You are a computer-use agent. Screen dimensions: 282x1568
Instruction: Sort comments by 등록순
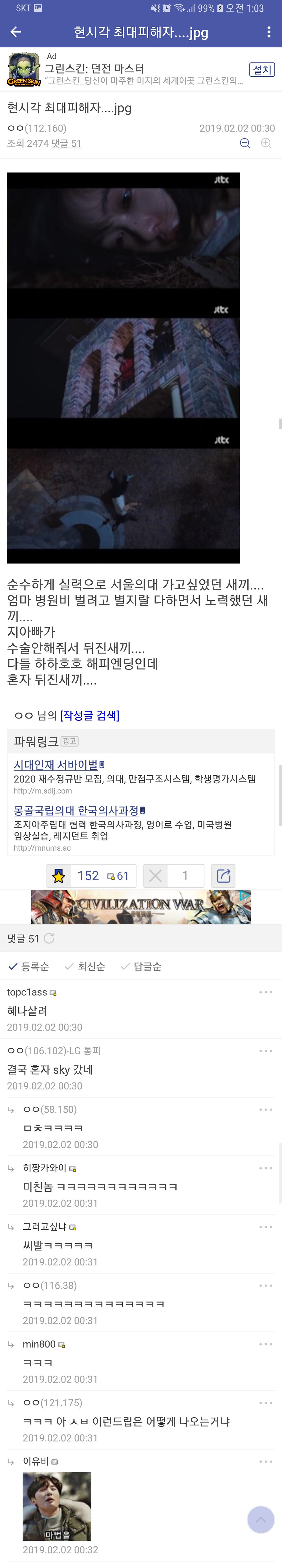pyautogui.click(x=29, y=967)
